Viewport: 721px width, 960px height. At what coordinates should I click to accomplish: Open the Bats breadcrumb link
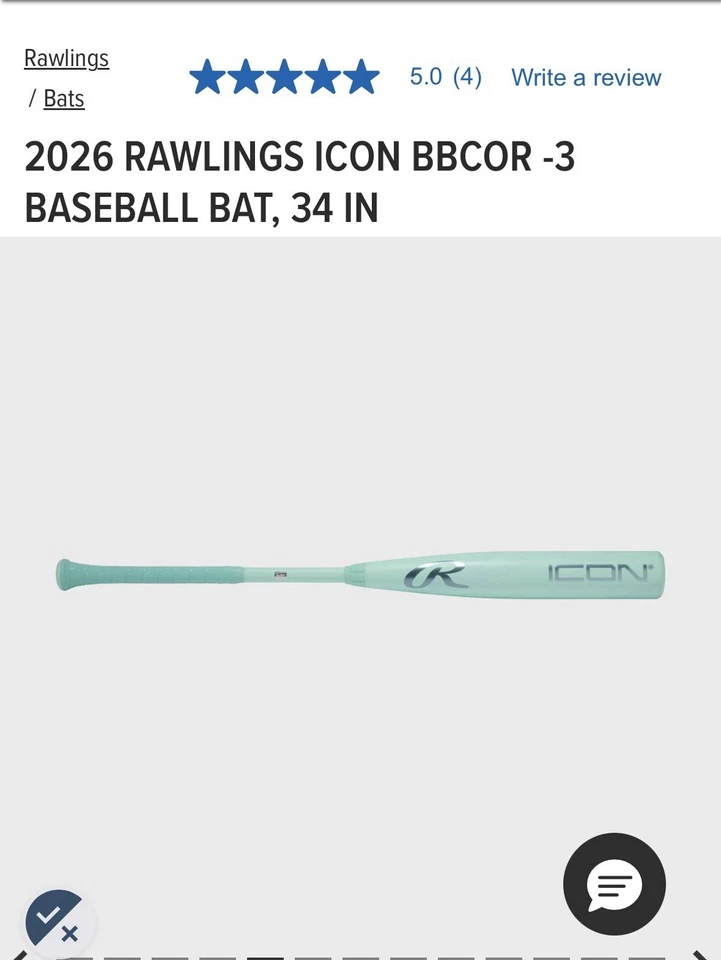tap(64, 98)
